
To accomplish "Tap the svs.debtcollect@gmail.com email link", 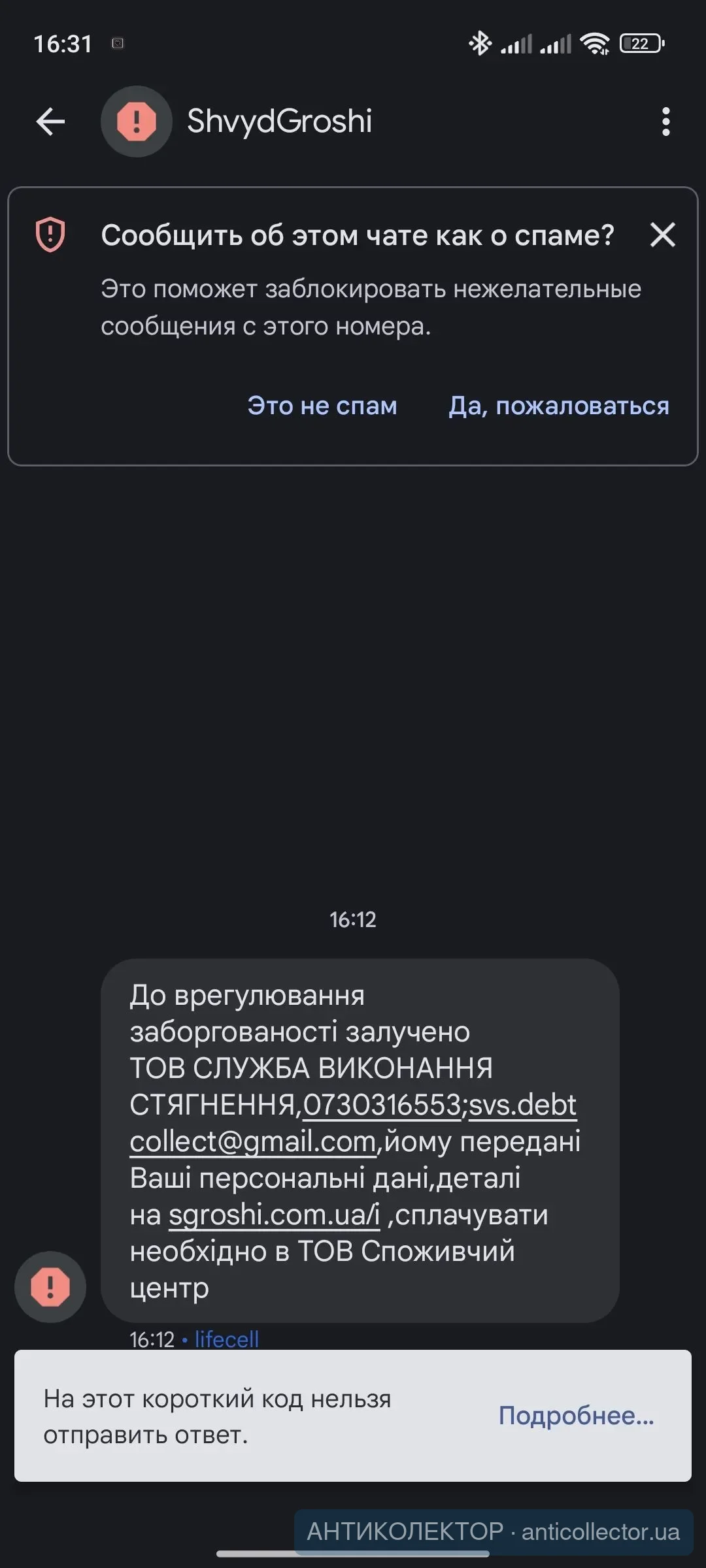I will point(252,1141).
